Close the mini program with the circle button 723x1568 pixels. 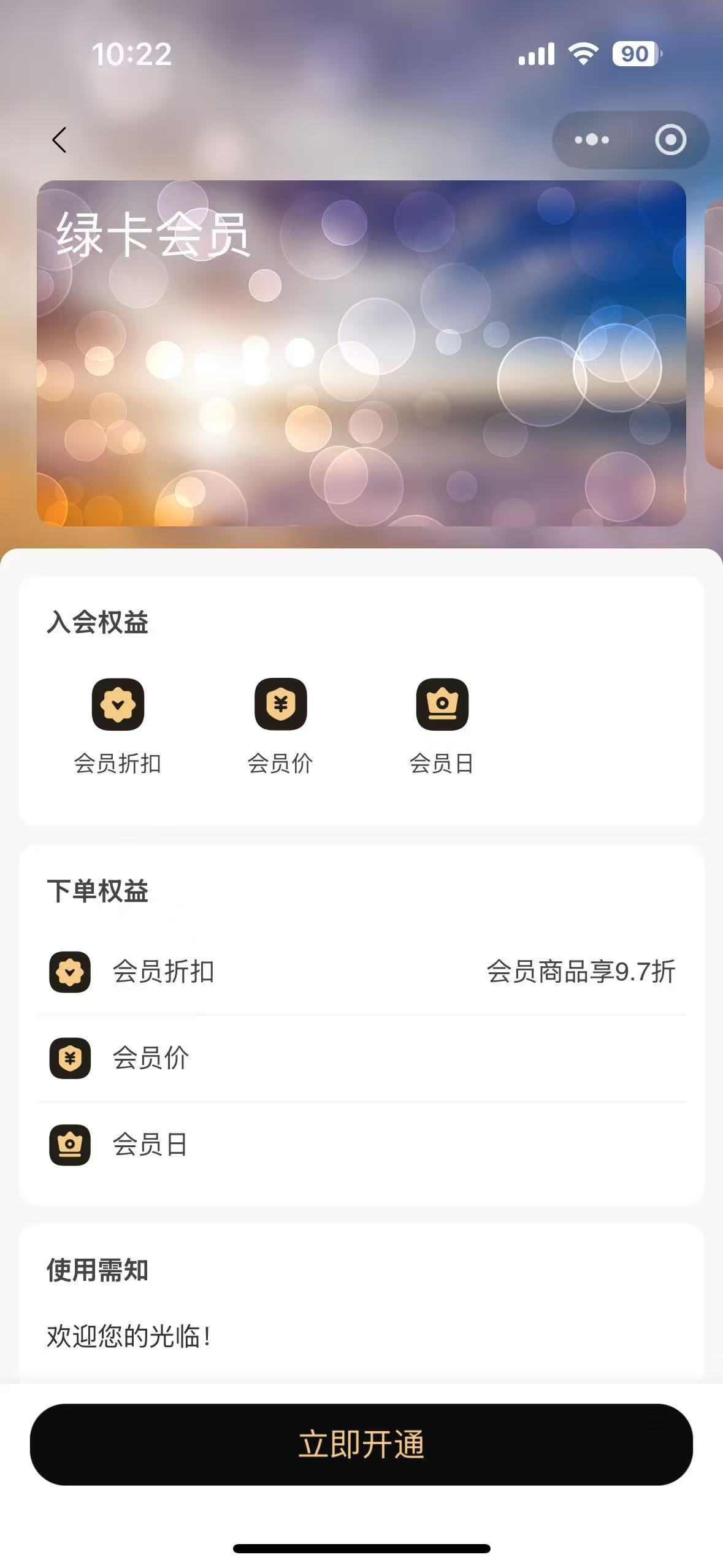tap(670, 140)
